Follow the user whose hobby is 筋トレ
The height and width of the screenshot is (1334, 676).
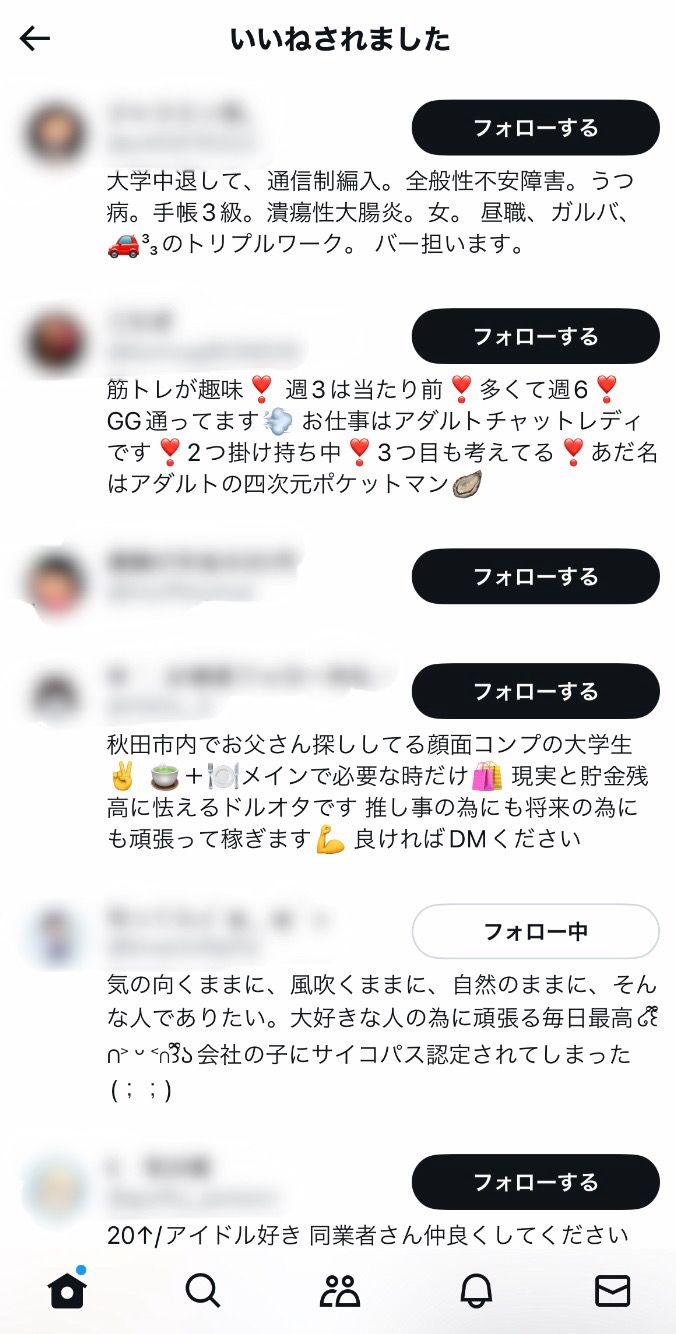(x=535, y=336)
